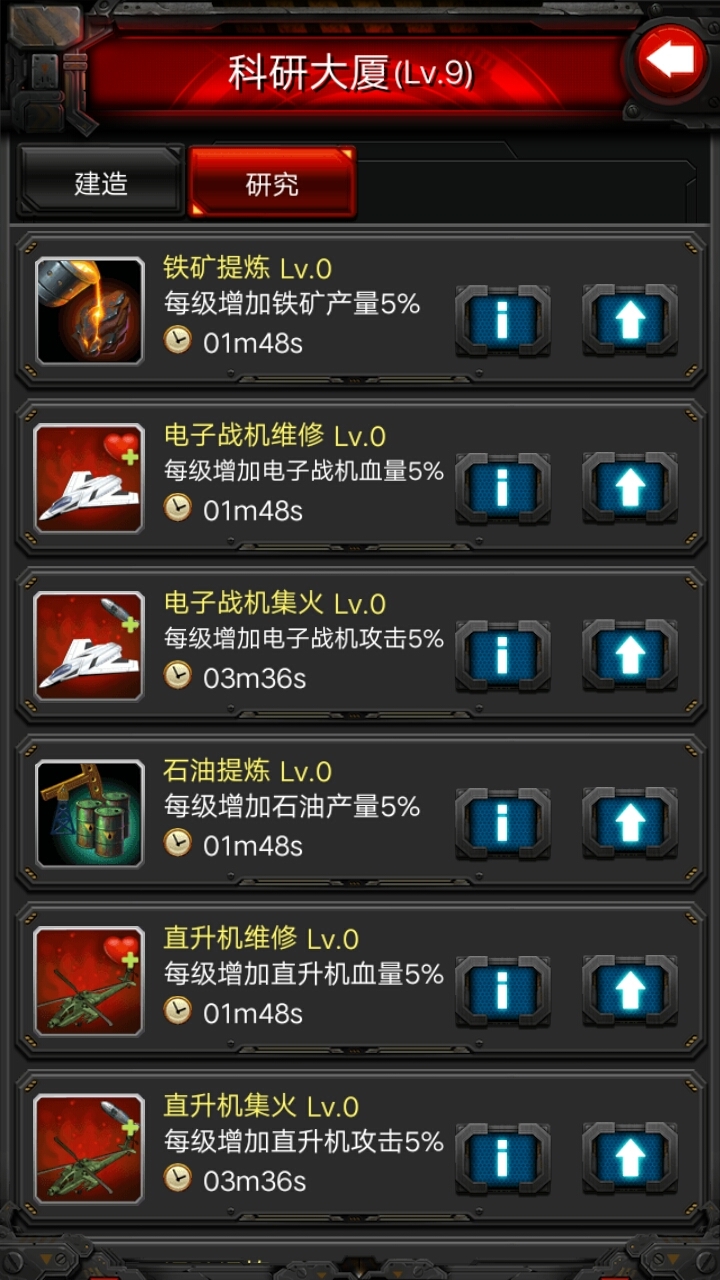
Task: Select the 研究 tab
Action: (x=272, y=184)
